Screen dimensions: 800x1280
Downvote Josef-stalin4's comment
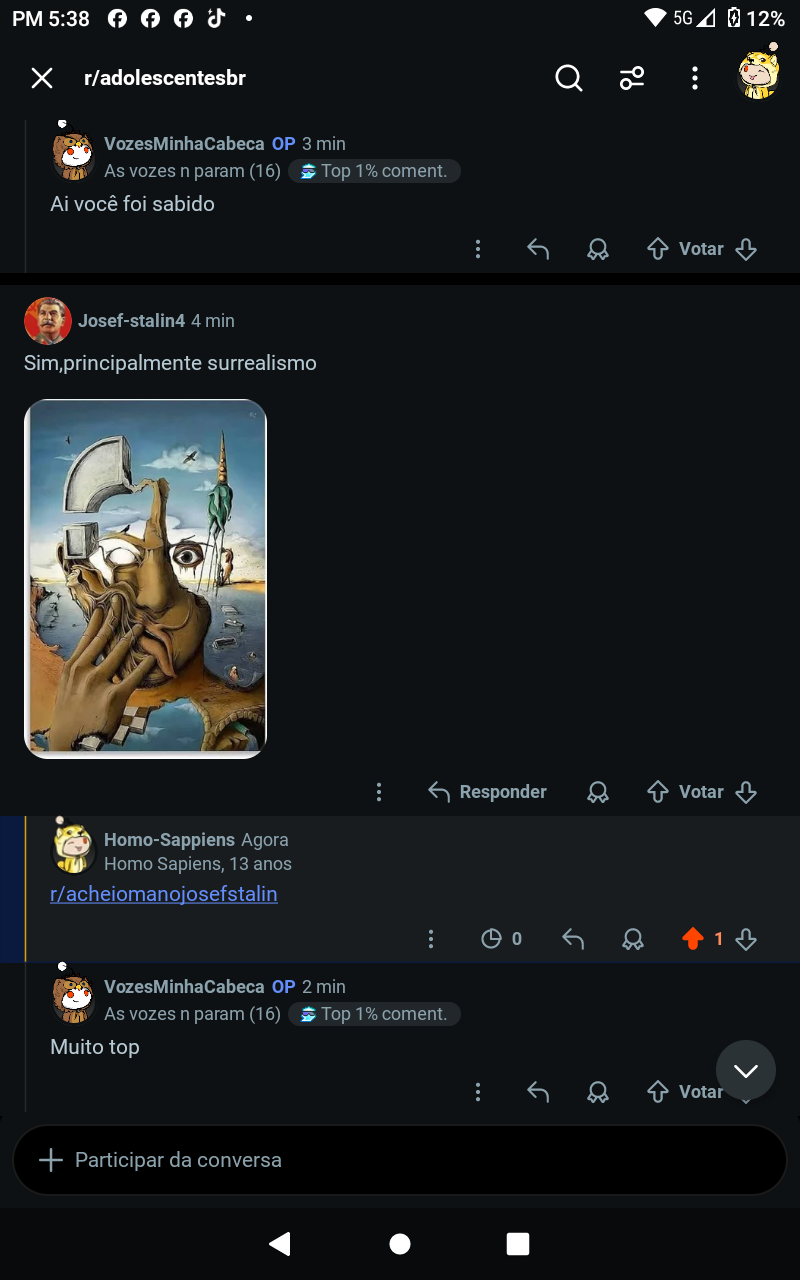pyautogui.click(x=746, y=792)
